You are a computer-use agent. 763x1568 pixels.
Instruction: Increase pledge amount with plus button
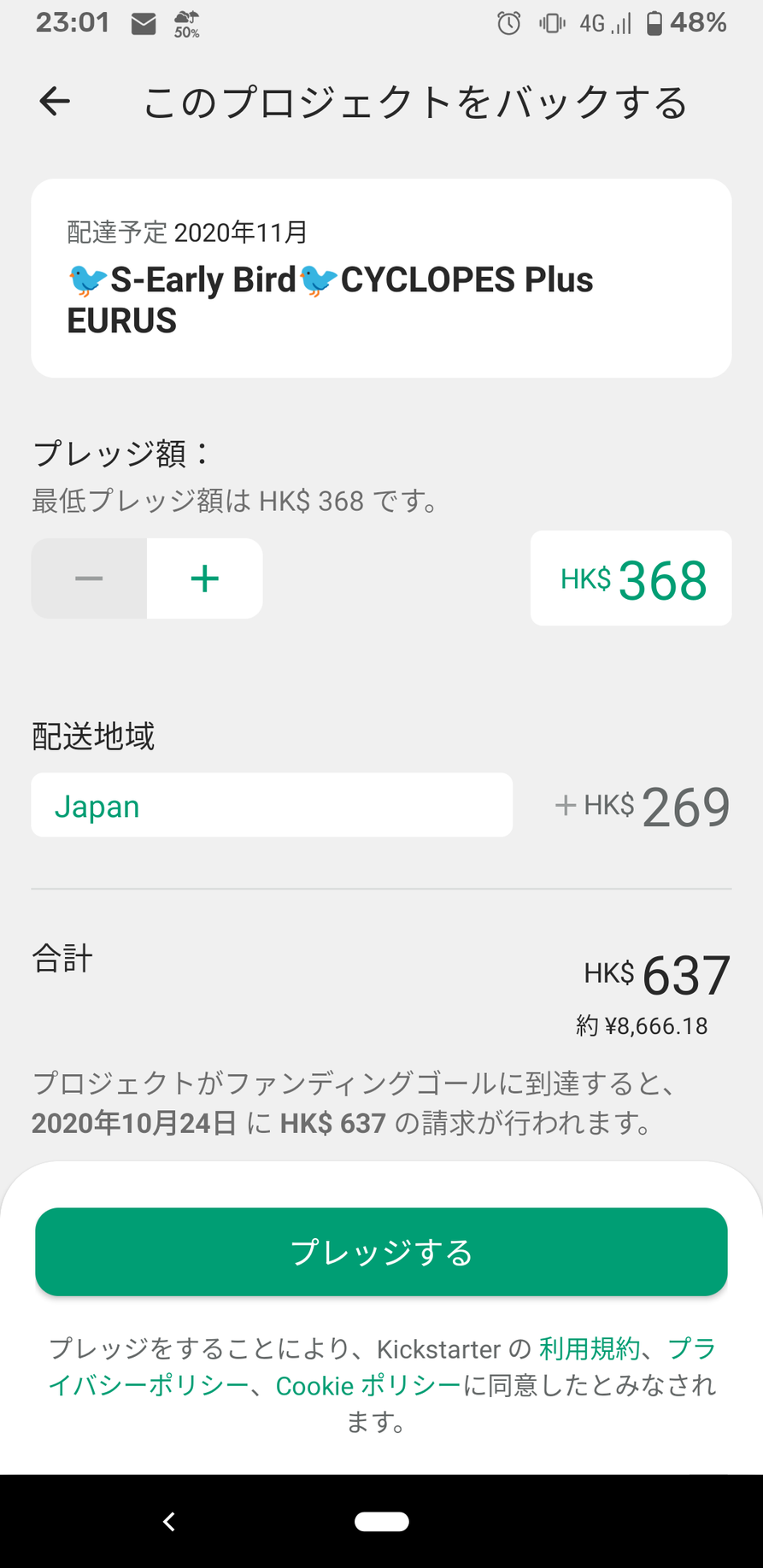pyautogui.click(x=204, y=578)
